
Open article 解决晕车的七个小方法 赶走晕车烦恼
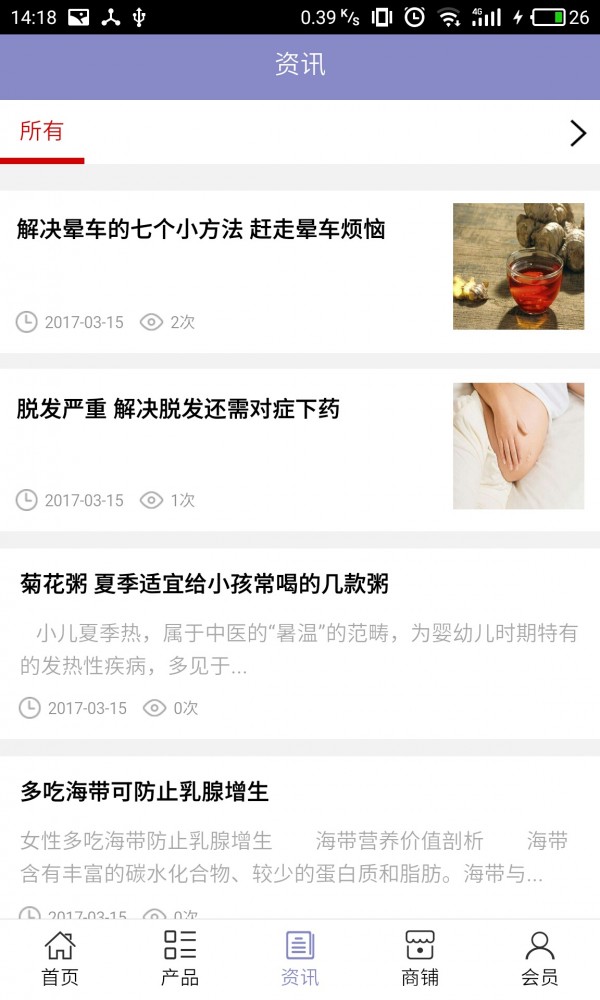pos(201,230)
